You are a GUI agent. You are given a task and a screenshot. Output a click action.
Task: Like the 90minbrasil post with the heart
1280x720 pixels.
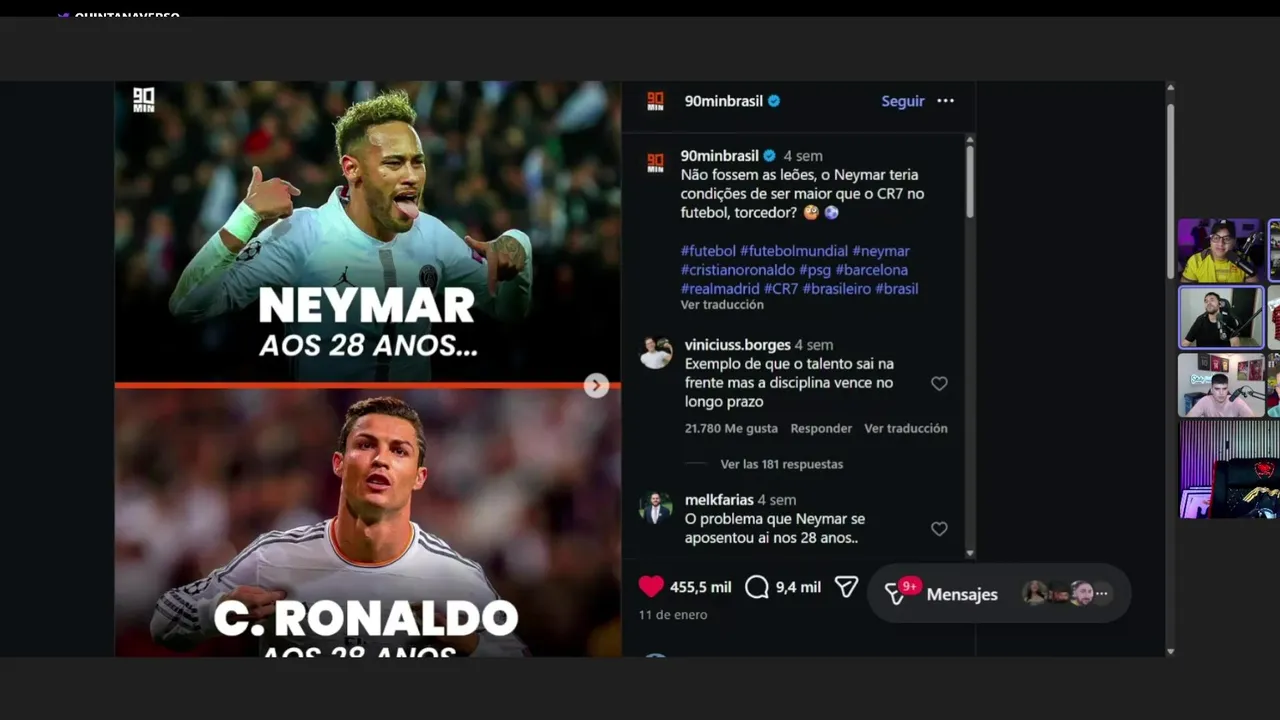[x=651, y=587]
